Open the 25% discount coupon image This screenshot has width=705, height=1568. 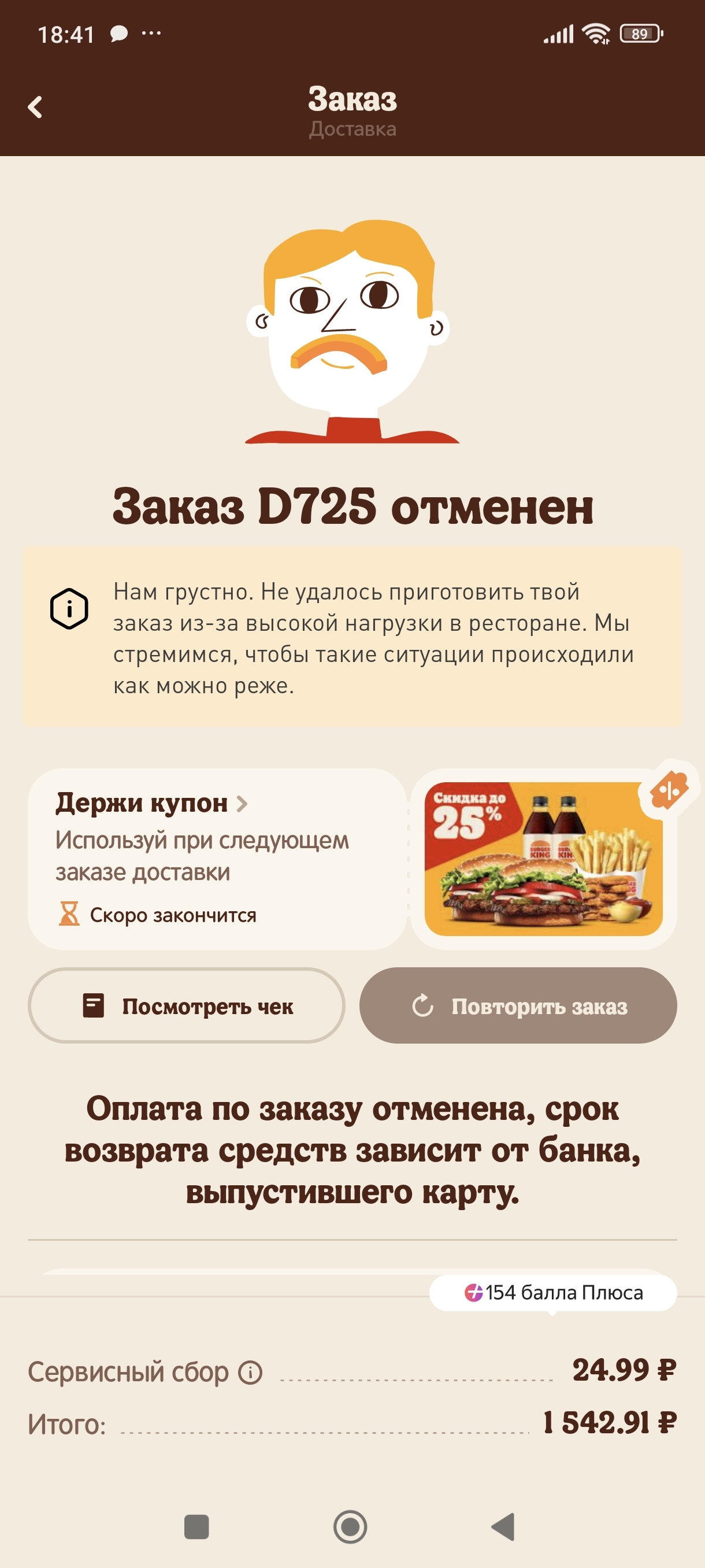(543, 859)
